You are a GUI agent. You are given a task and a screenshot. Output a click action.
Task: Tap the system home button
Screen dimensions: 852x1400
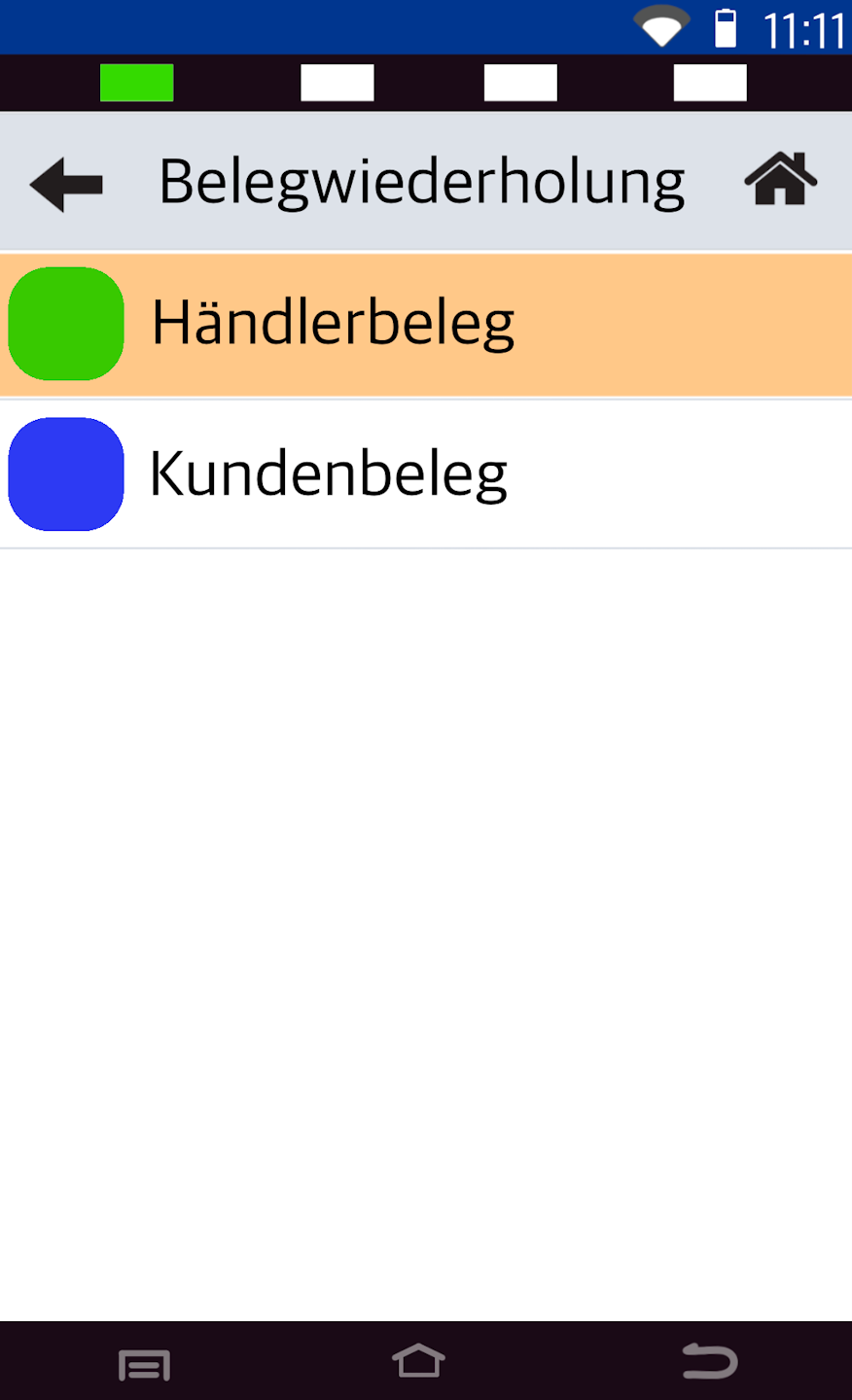tap(418, 1361)
